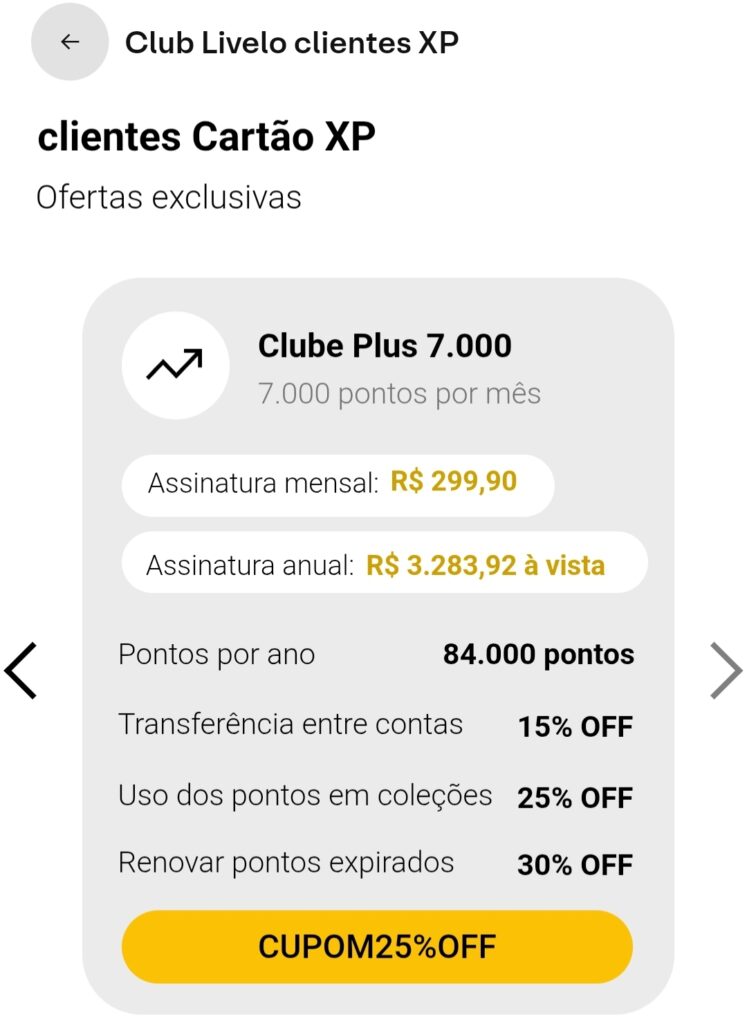This screenshot has height=1024, width=747.
Task: Go back from Club Livelo clientes XP
Action: 69,42
